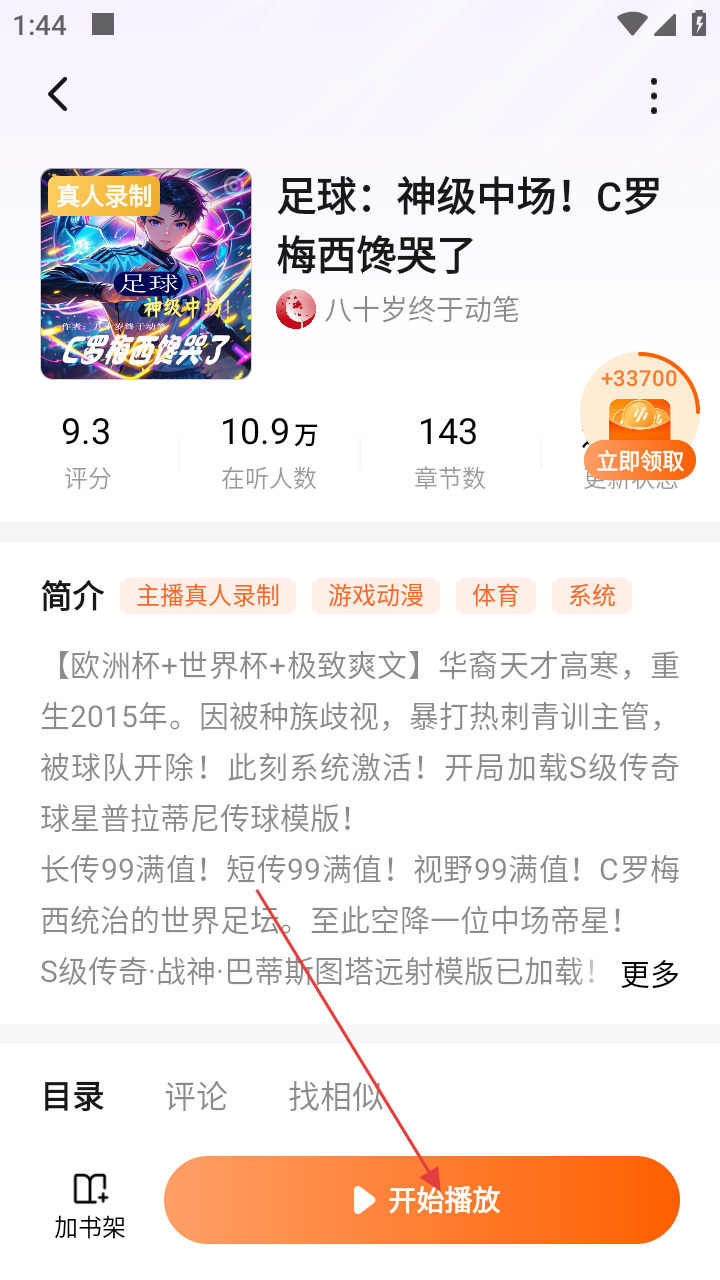Switch to the 目录 tab

(73, 1097)
